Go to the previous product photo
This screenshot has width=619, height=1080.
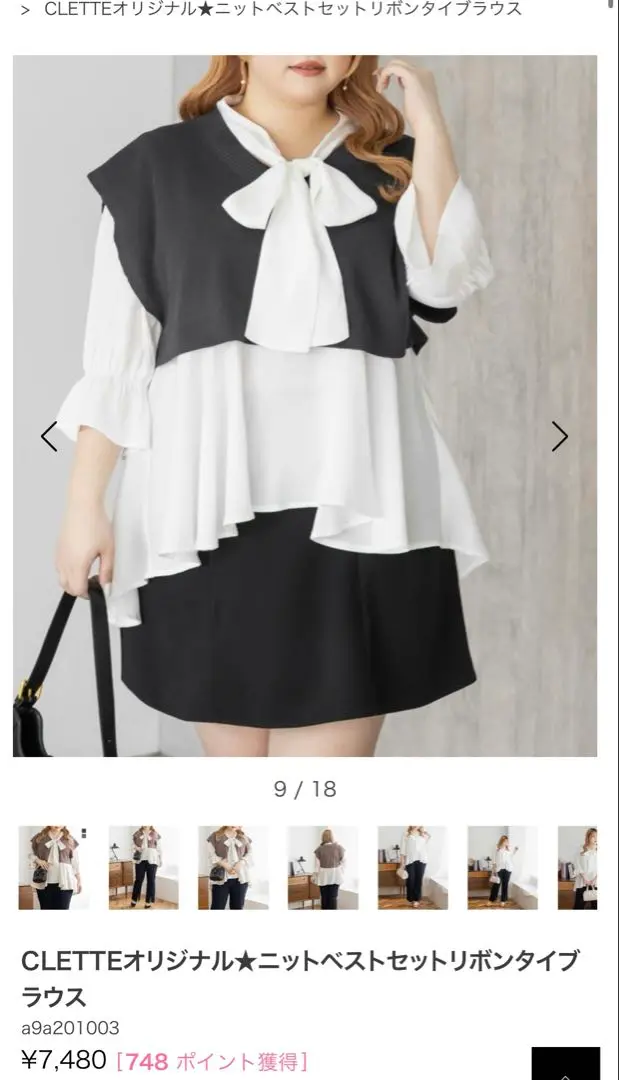click(49, 437)
